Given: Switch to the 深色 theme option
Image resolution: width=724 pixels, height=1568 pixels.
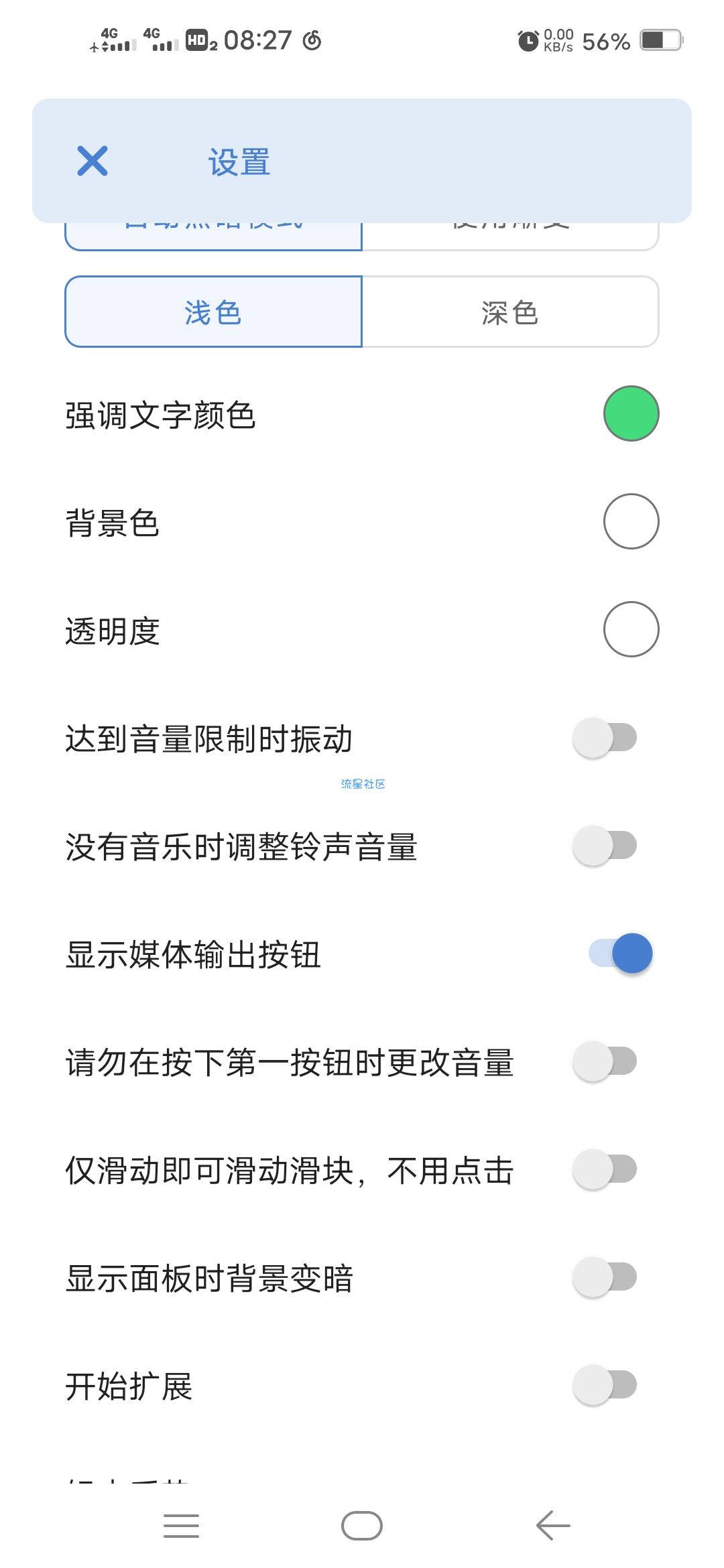Looking at the screenshot, I should [510, 312].
